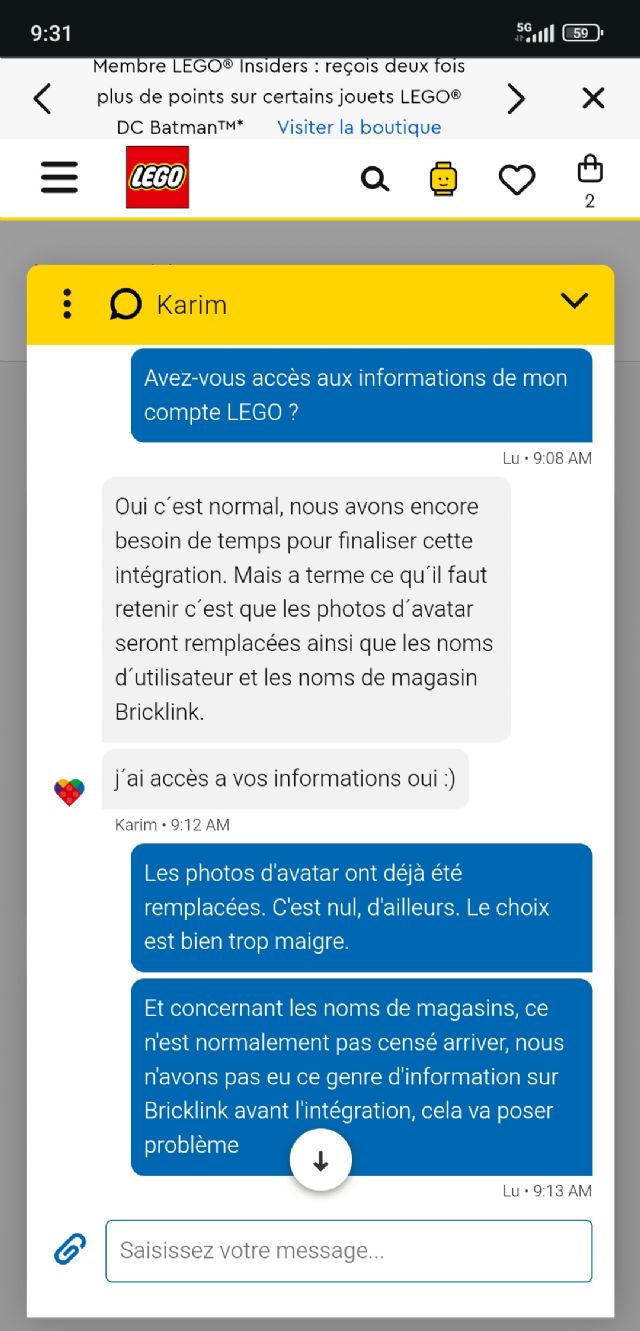Go to the LEGO home page logo
Viewport: 640px width, 1331px height.
pos(157,177)
